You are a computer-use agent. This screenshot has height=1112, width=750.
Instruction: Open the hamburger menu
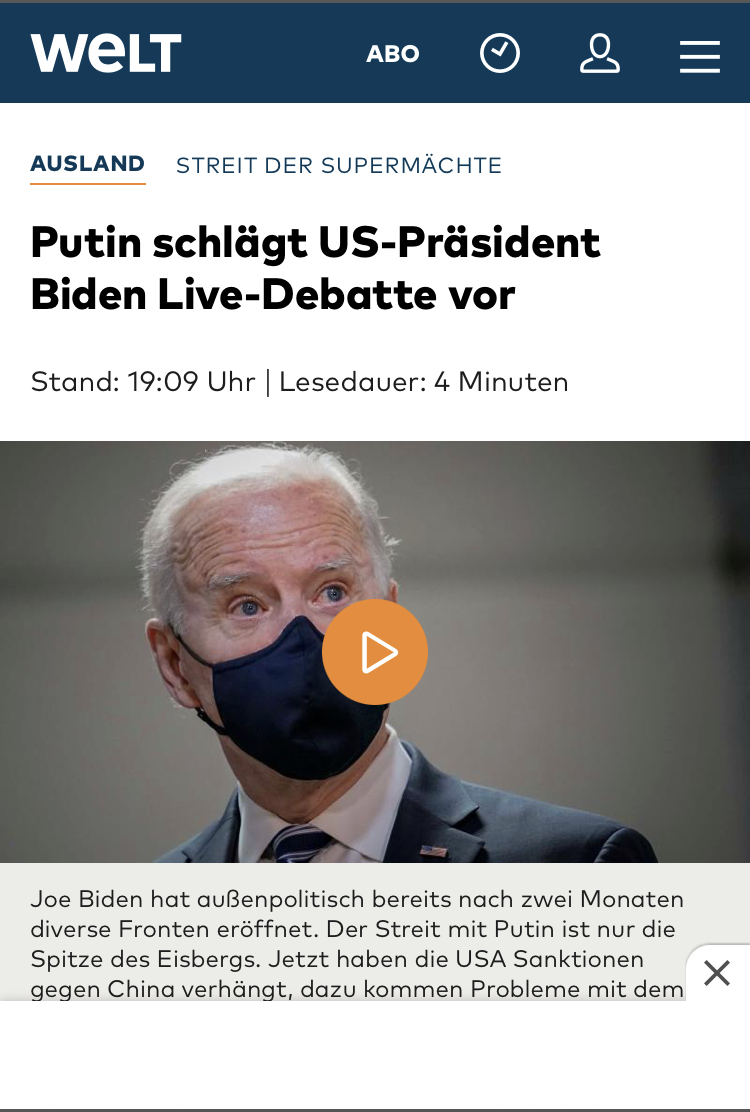pyautogui.click(x=700, y=55)
